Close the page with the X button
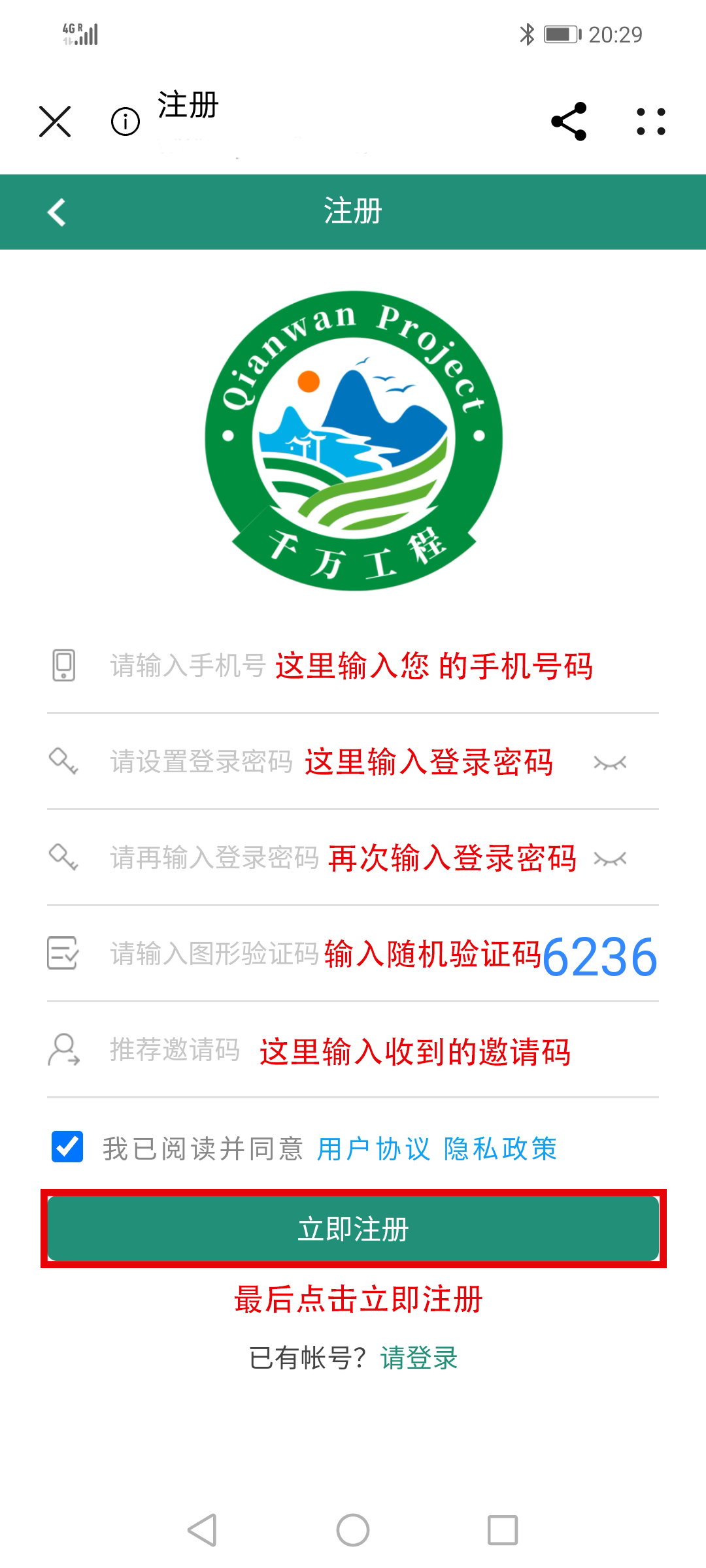Image resolution: width=706 pixels, height=1568 pixels. coord(55,122)
